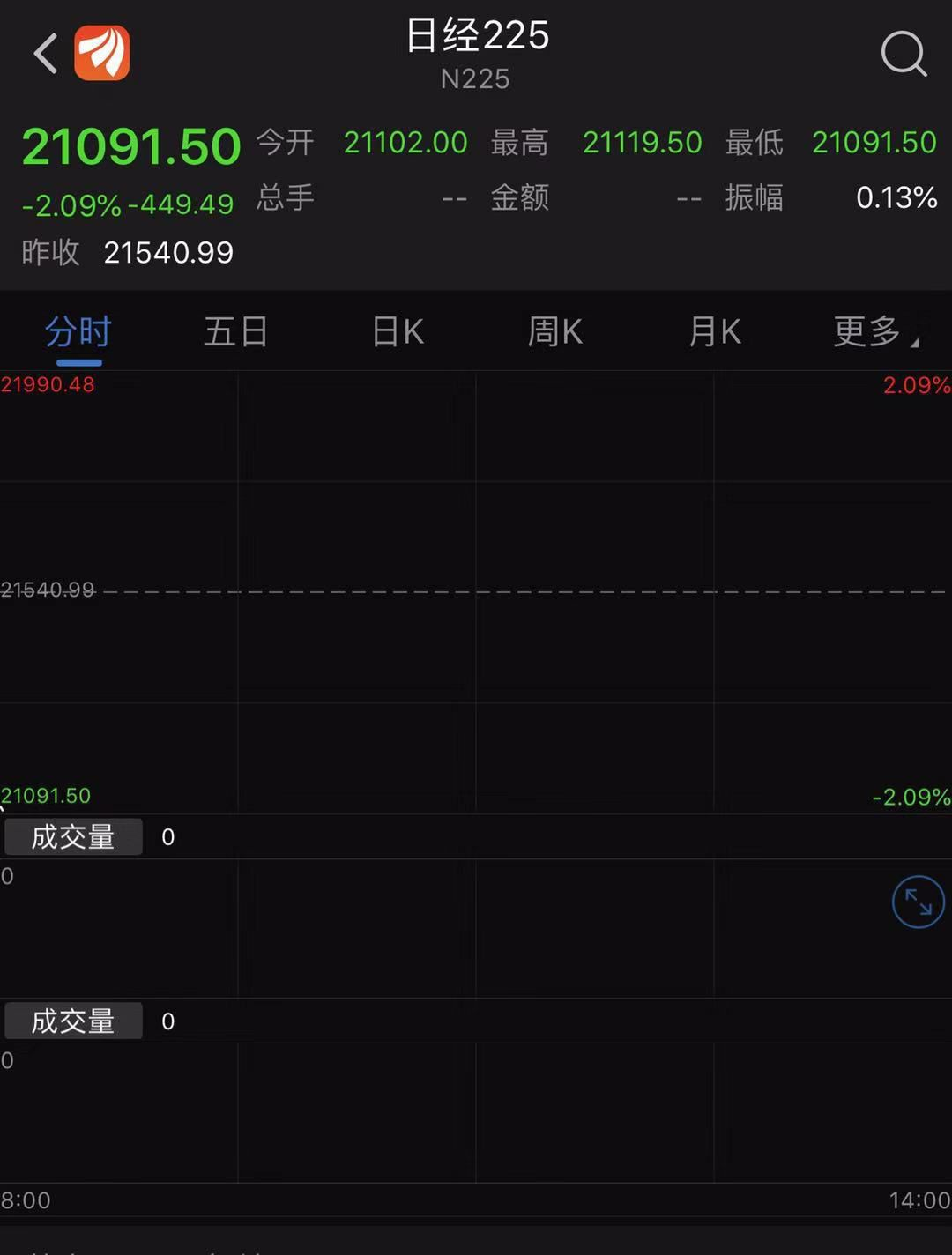
Task: Switch to the 日K tab
Action: pos(398,332)
